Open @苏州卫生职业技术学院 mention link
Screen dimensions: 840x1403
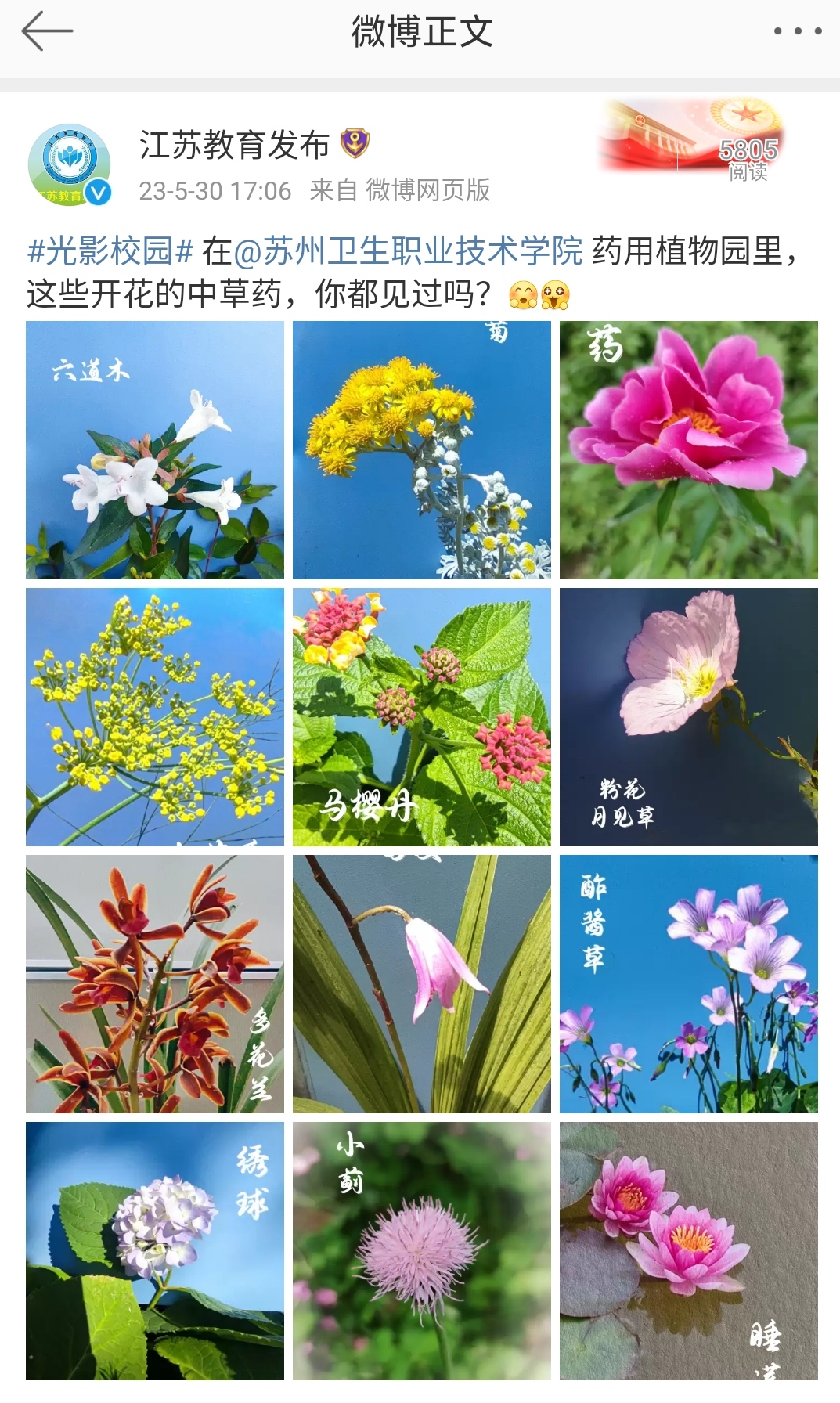(408, 251)
